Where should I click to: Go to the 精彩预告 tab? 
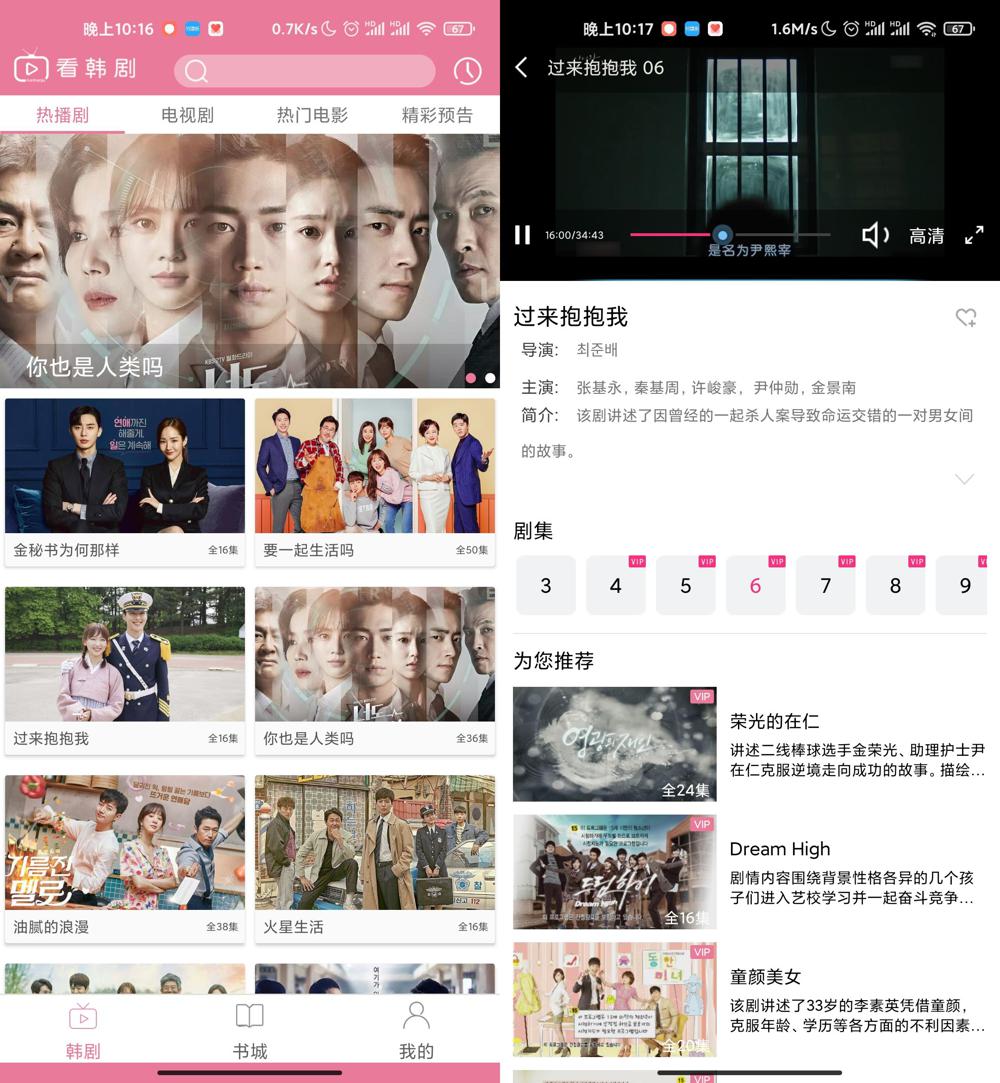pyautogui.click(x=437, y=115)
